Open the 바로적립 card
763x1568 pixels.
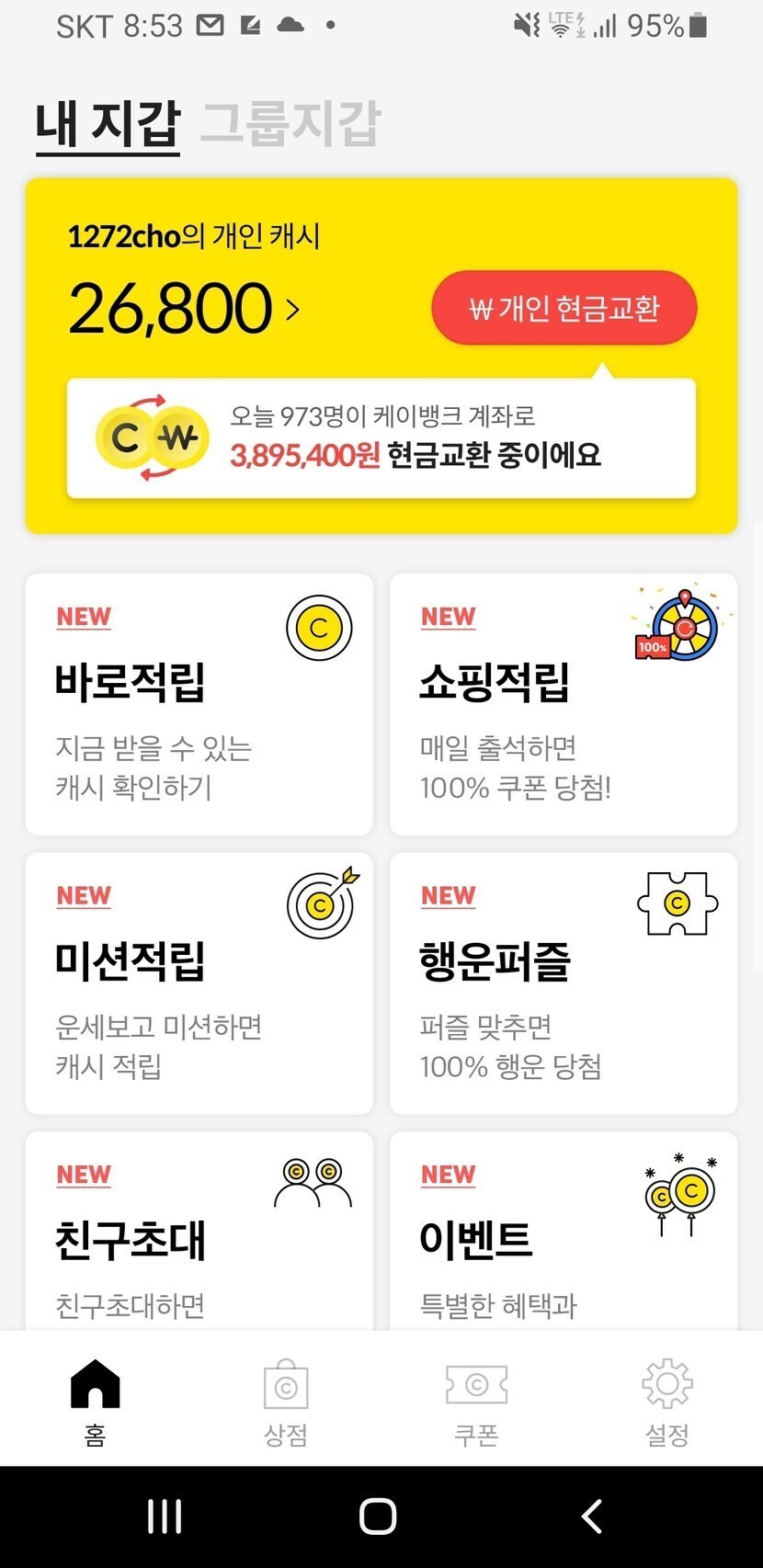tap(199, 704)
